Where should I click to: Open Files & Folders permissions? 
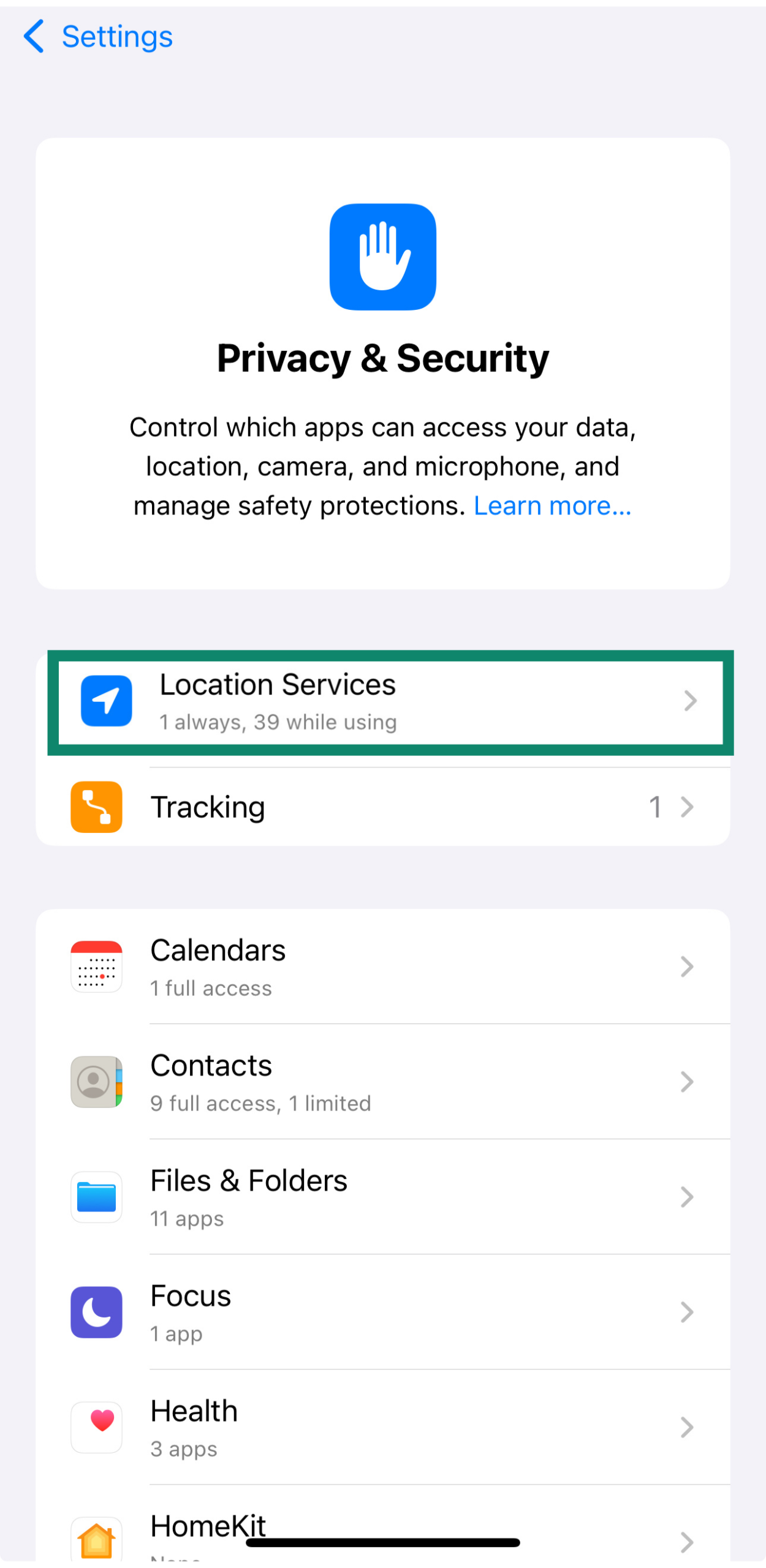pos(382,1197)
